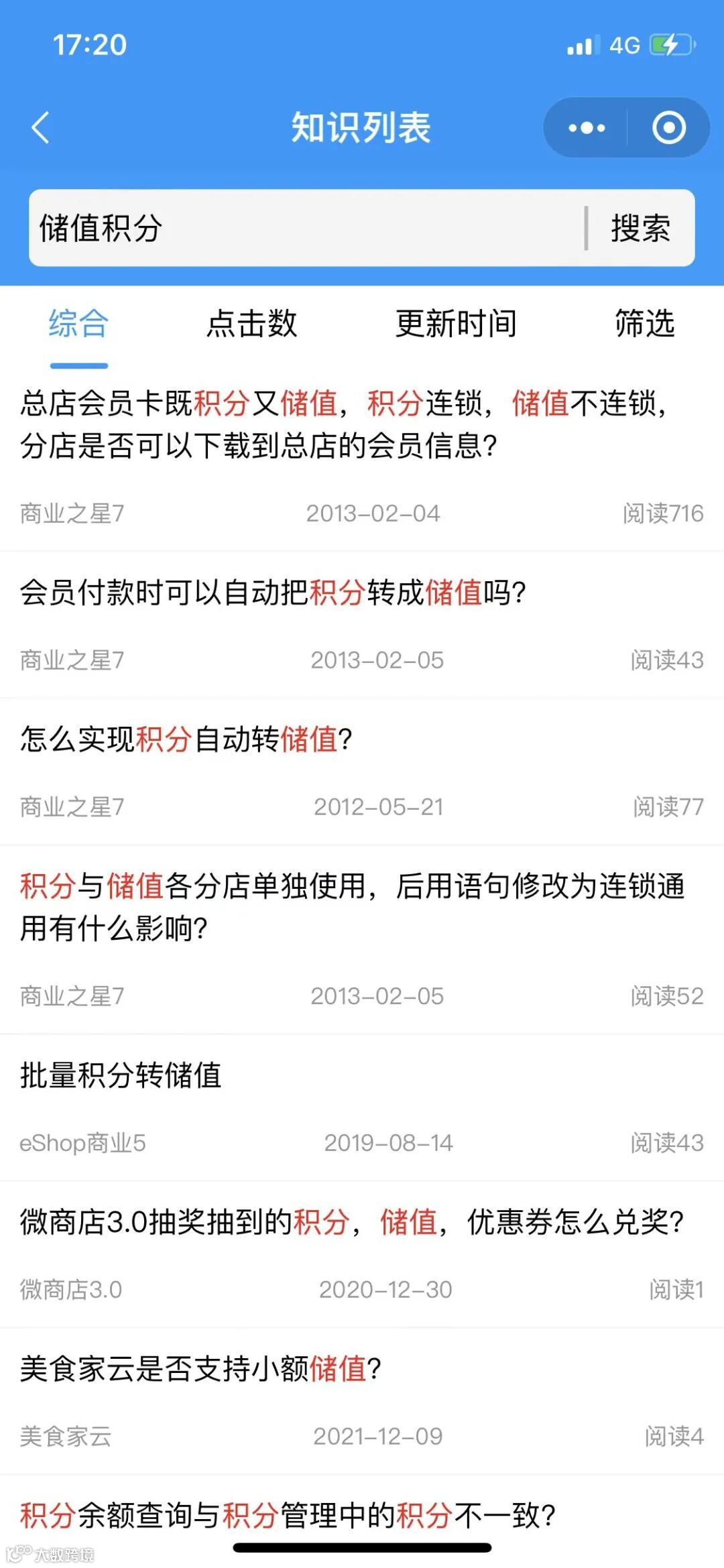Open 微商店3.0抽奖抽到的积分 article
This screenshot has height=1568, width=724.
(352, 1222)
